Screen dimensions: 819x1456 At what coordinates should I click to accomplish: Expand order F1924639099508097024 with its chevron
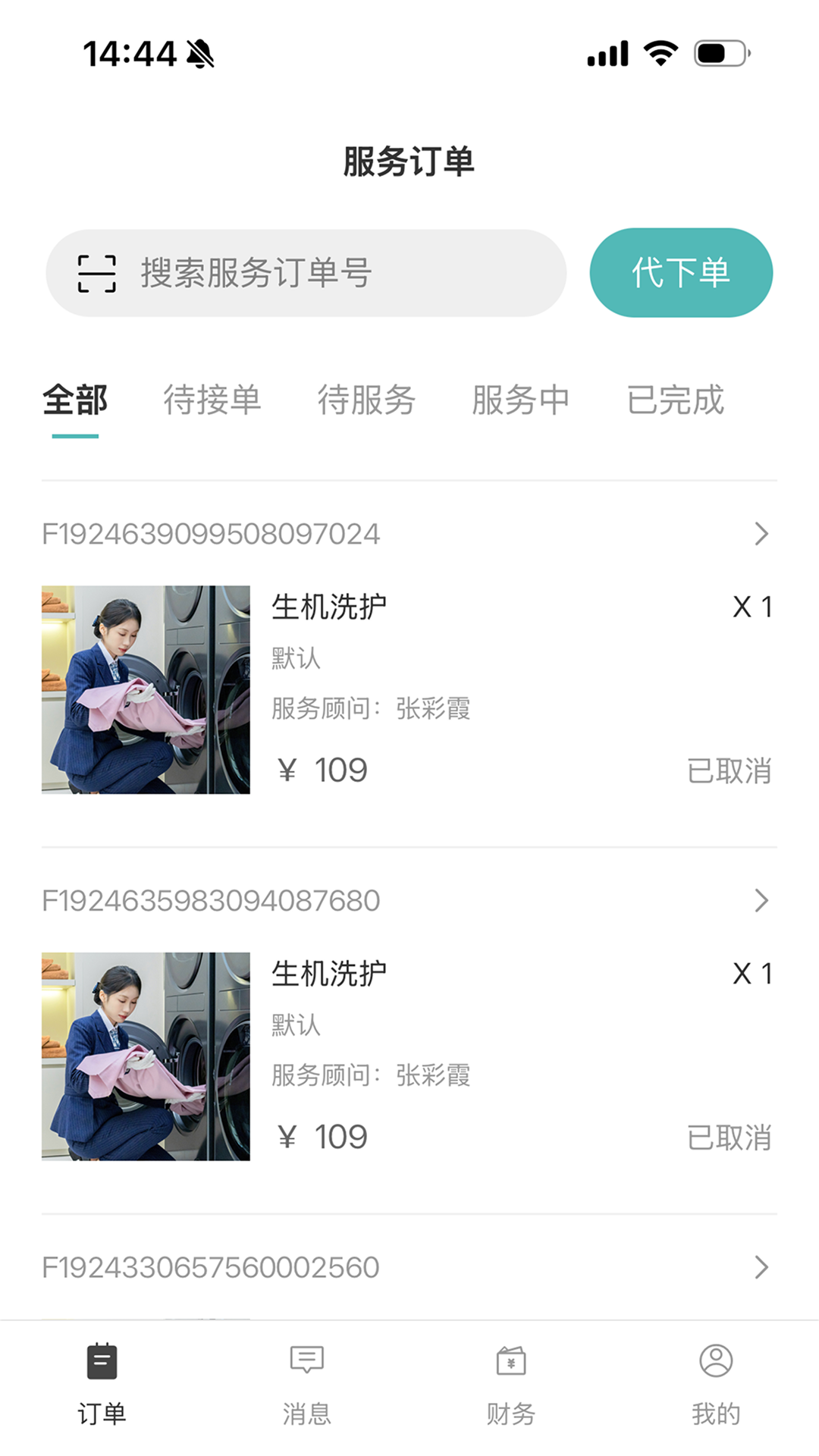point(762,534)
